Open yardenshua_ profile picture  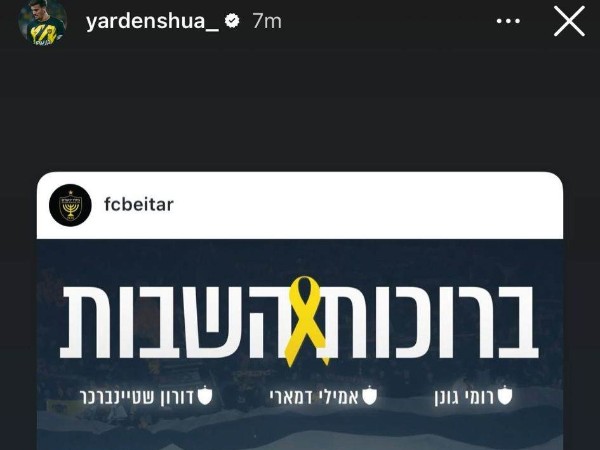[x=43, y=21]
